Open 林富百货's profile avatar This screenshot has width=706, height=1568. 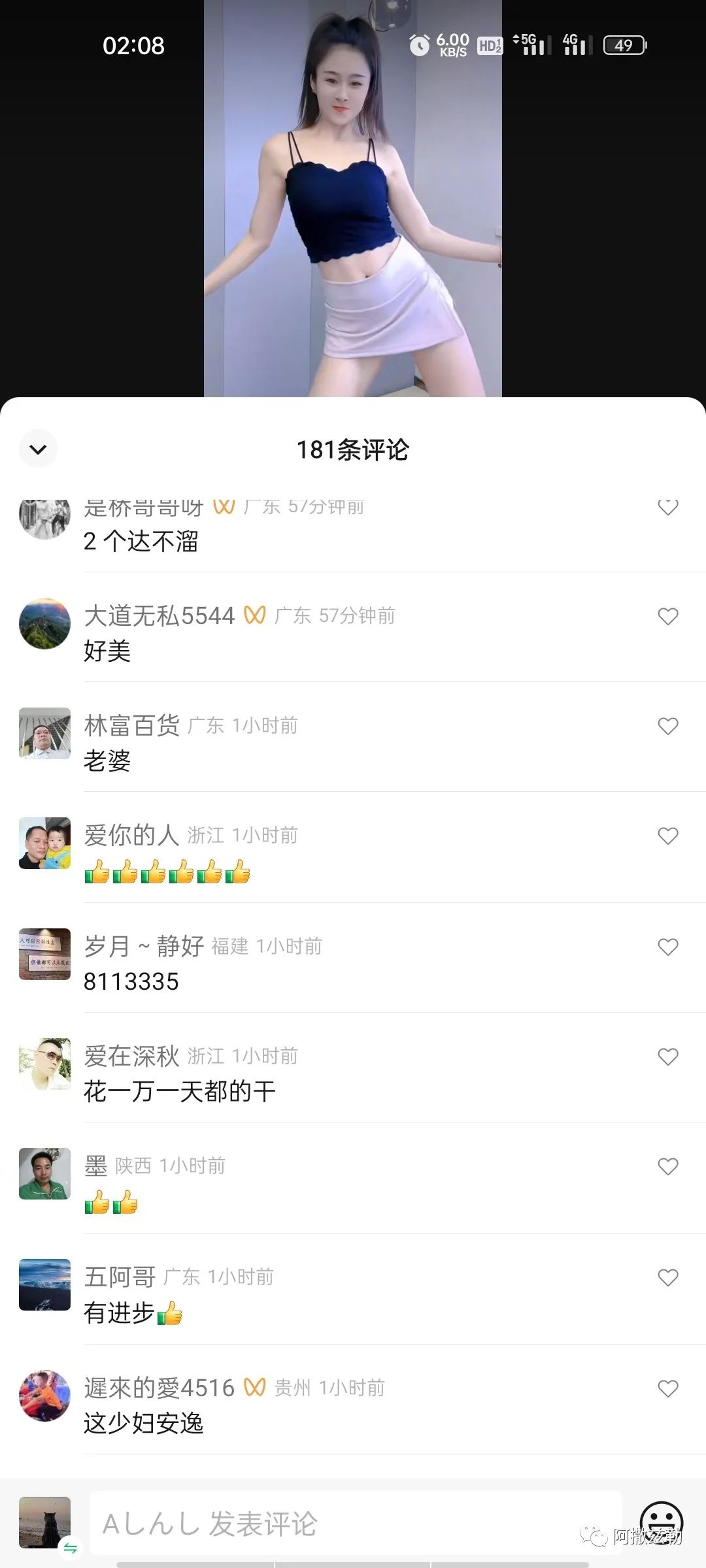click(x=44, y=733)
